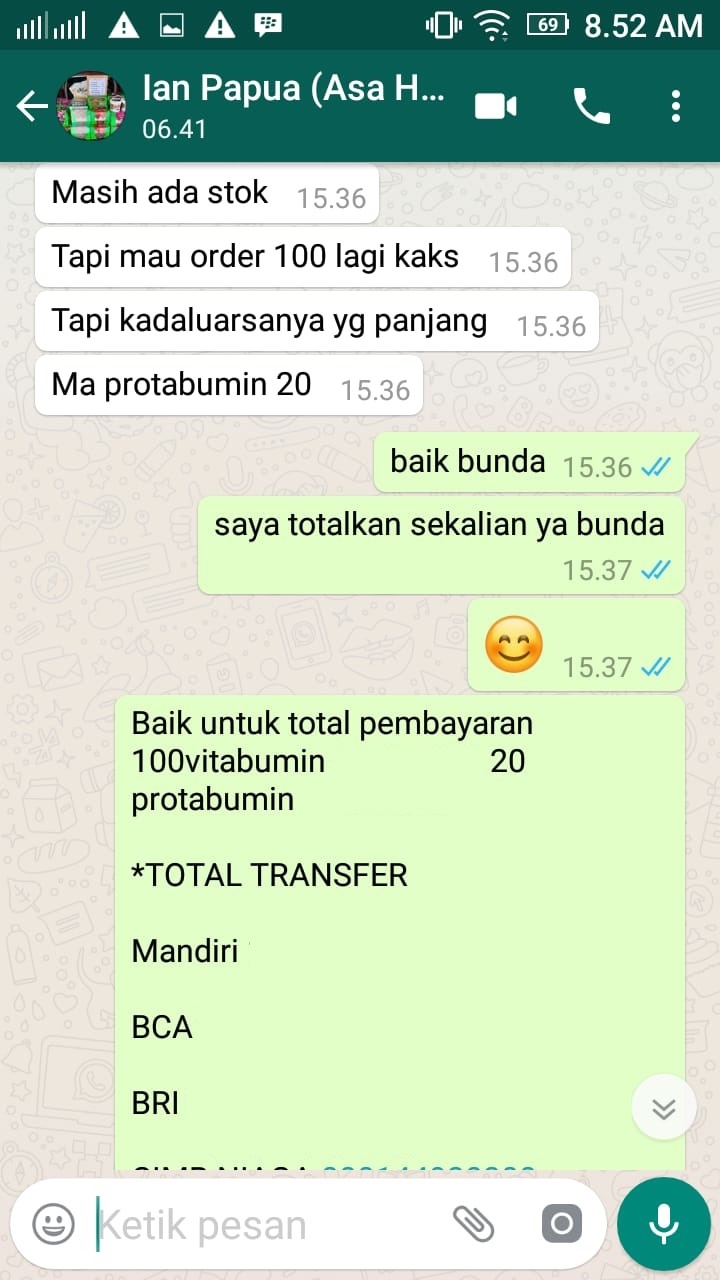Tap the microphone to record a voice message

663,1223
